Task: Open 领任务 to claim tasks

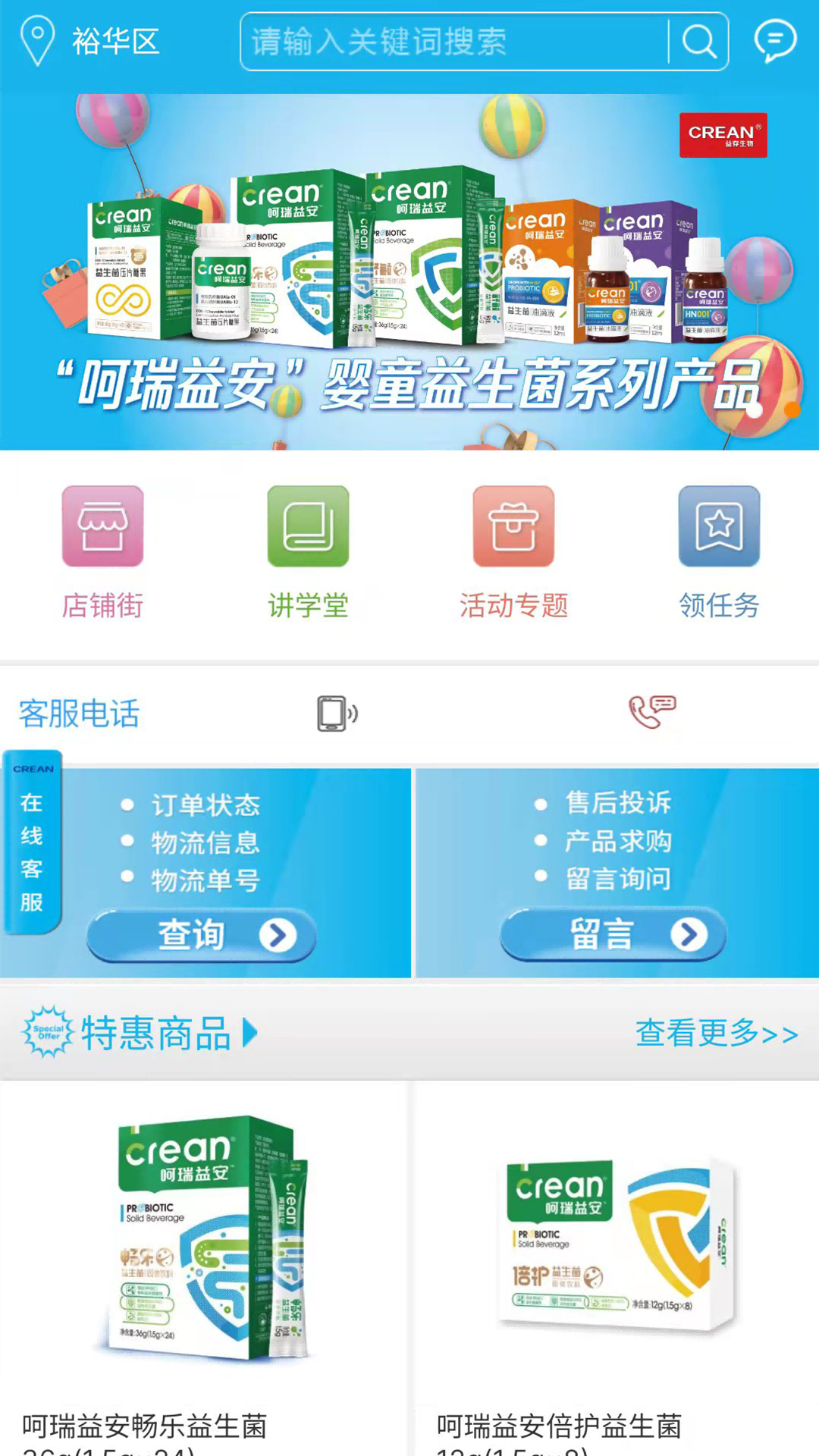Action: [x=719, y=553]
